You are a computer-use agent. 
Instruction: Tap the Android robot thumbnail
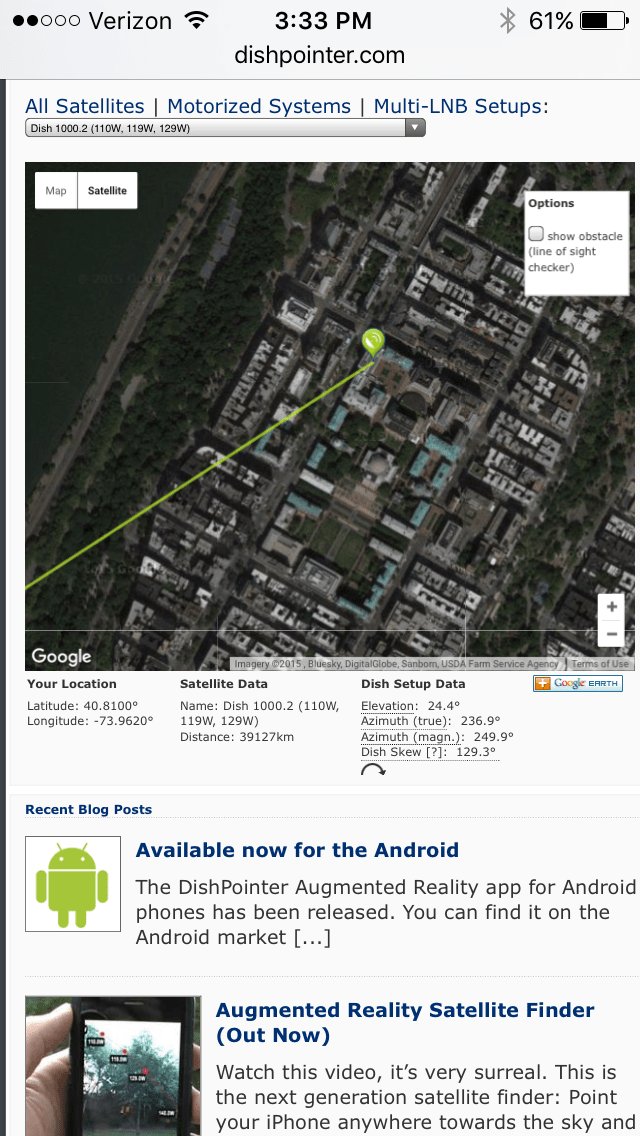(72, 884)
